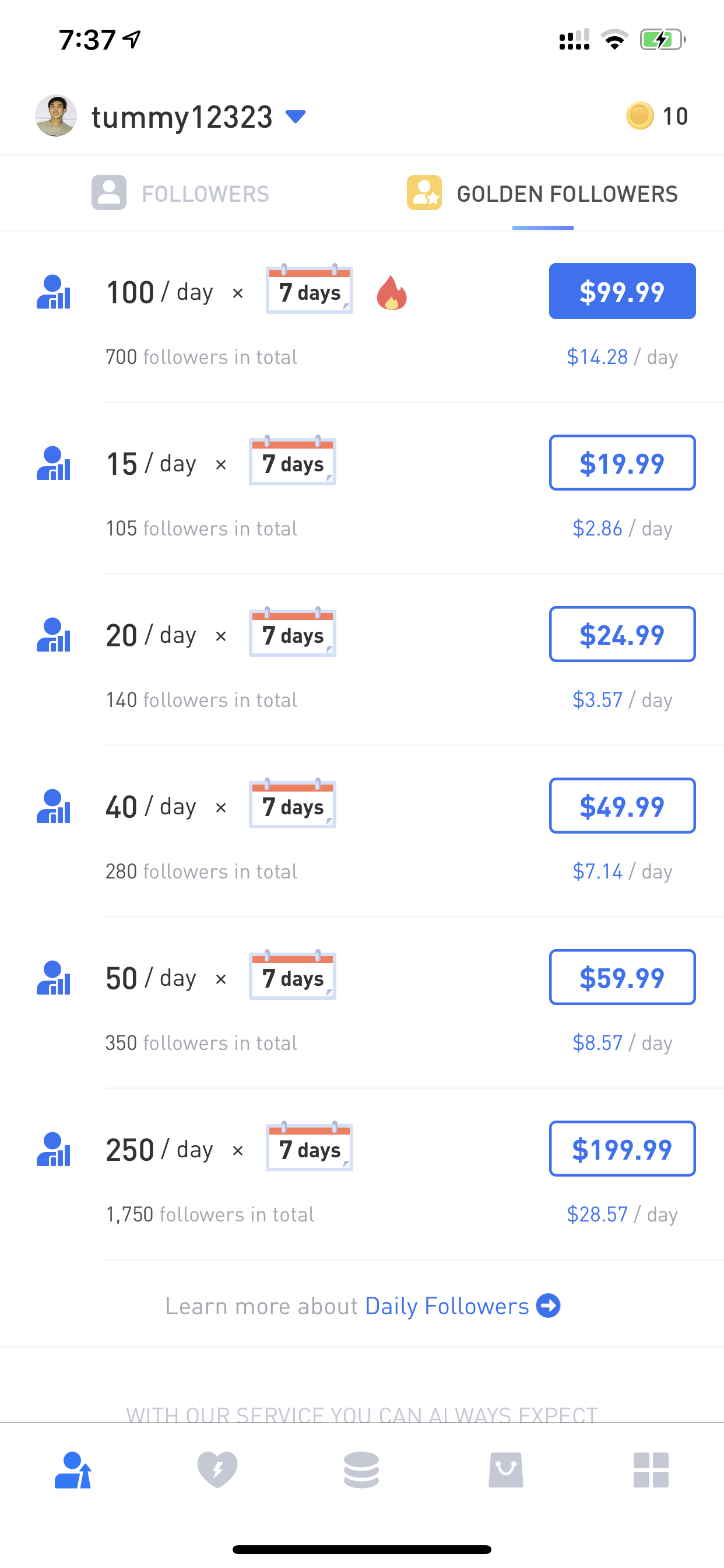Buy the 100 per day plan for $99.99
This screenshot has width=724, height=1568.
coord(622,291)
